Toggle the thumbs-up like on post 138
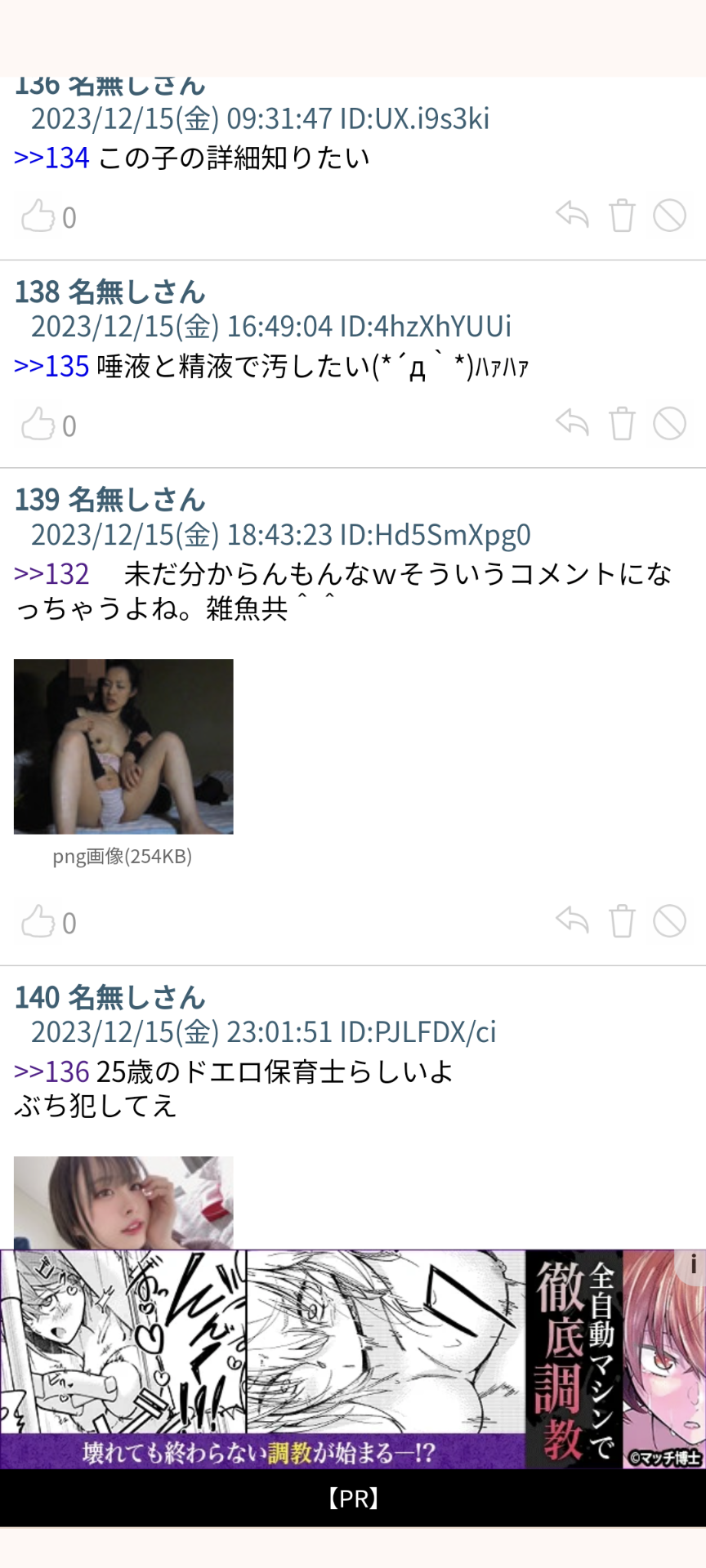706x1568 pixels. coord(37,423)
